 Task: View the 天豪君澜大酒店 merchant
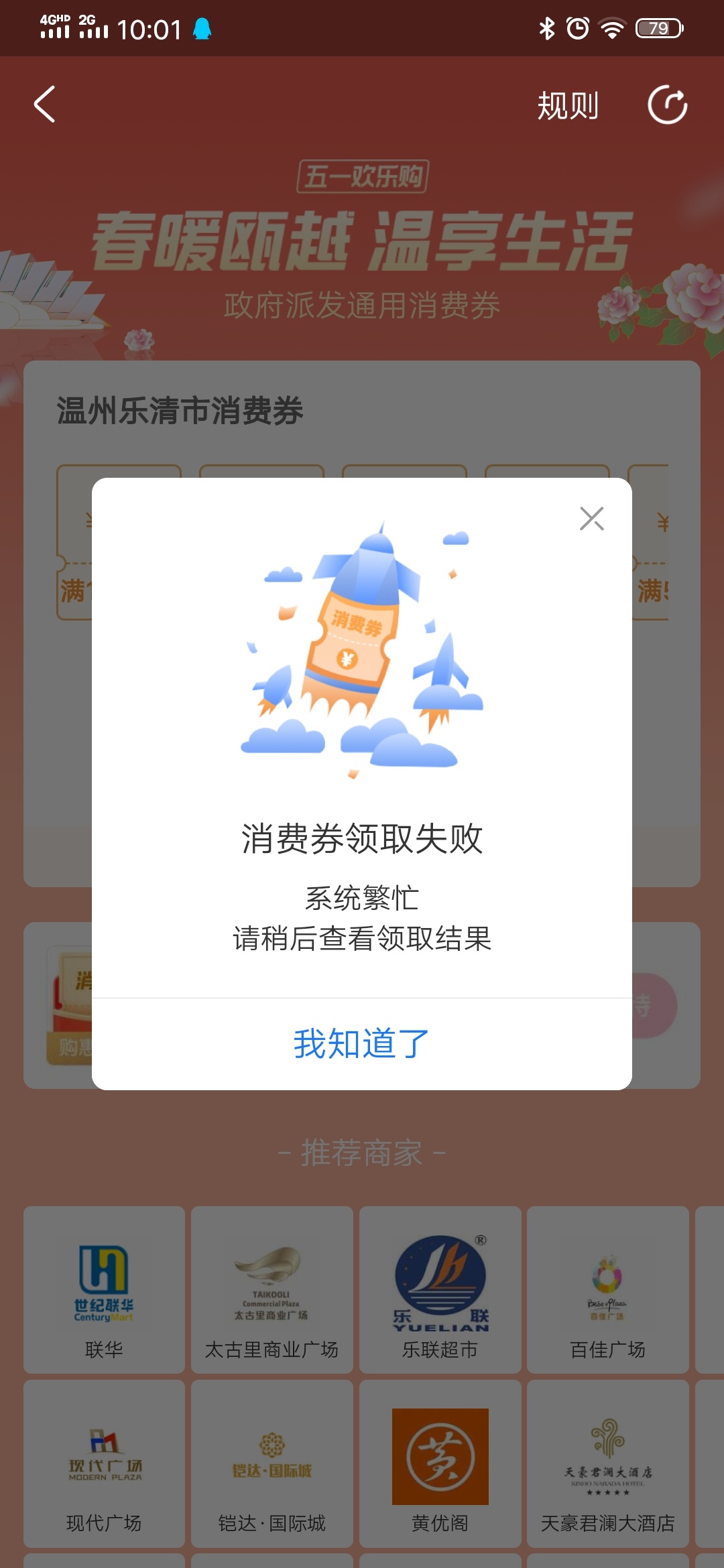607,1464
